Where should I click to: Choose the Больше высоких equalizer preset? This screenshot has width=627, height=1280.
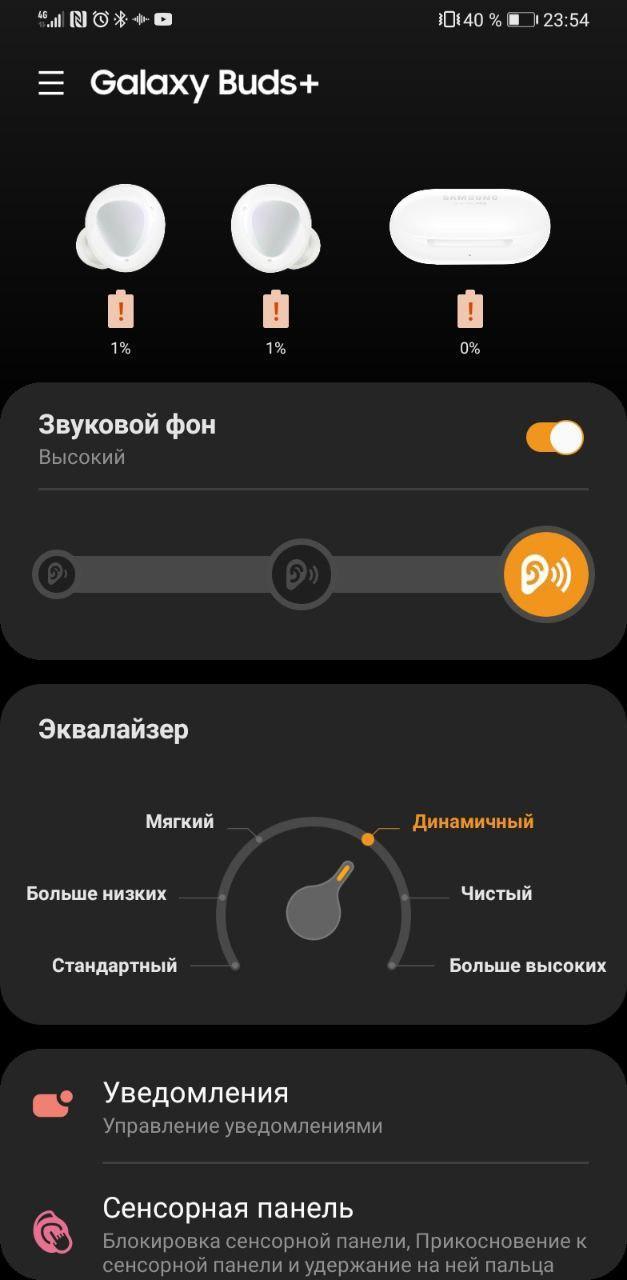click(x=527, y=966)
